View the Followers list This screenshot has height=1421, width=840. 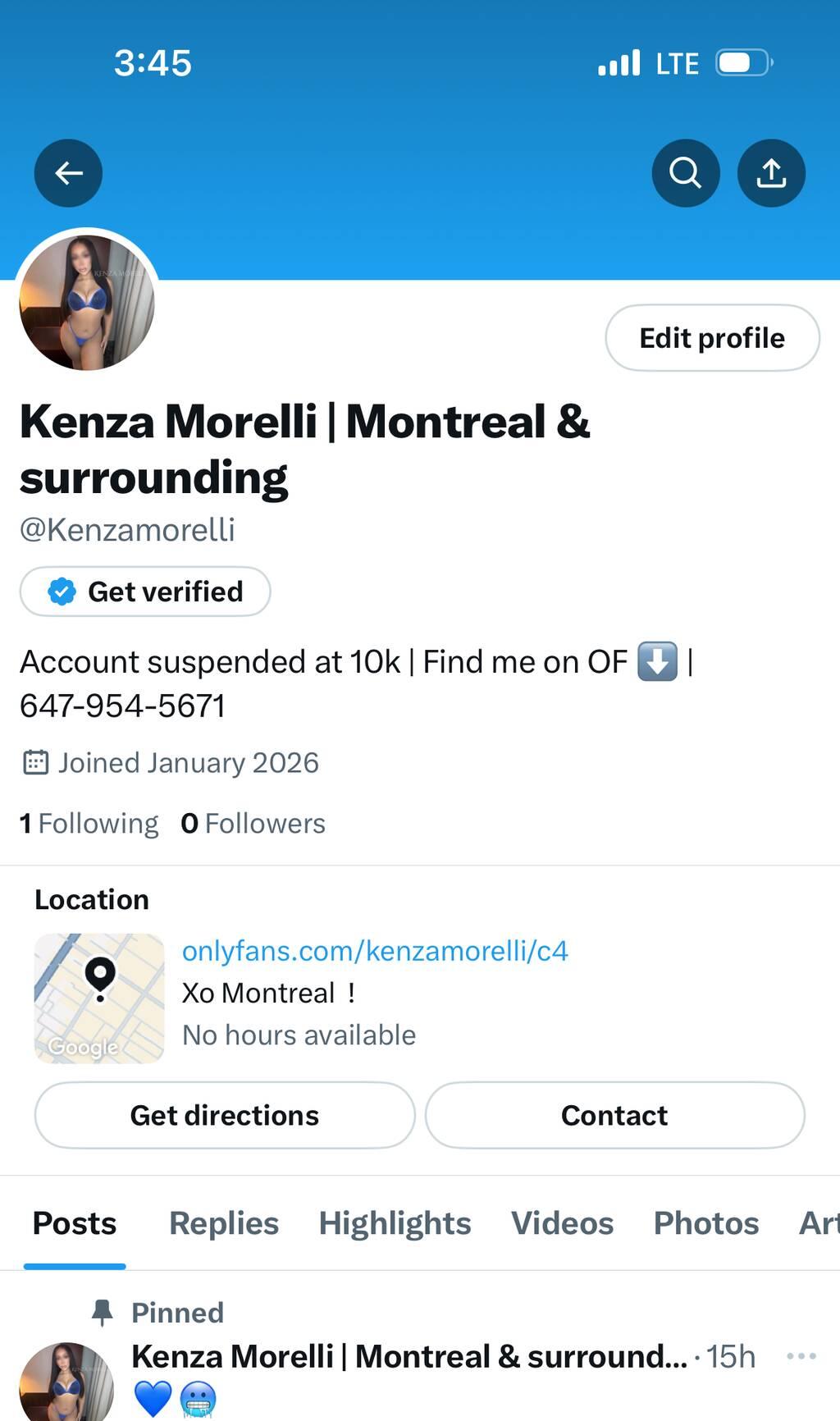click(x=253, y=823)
